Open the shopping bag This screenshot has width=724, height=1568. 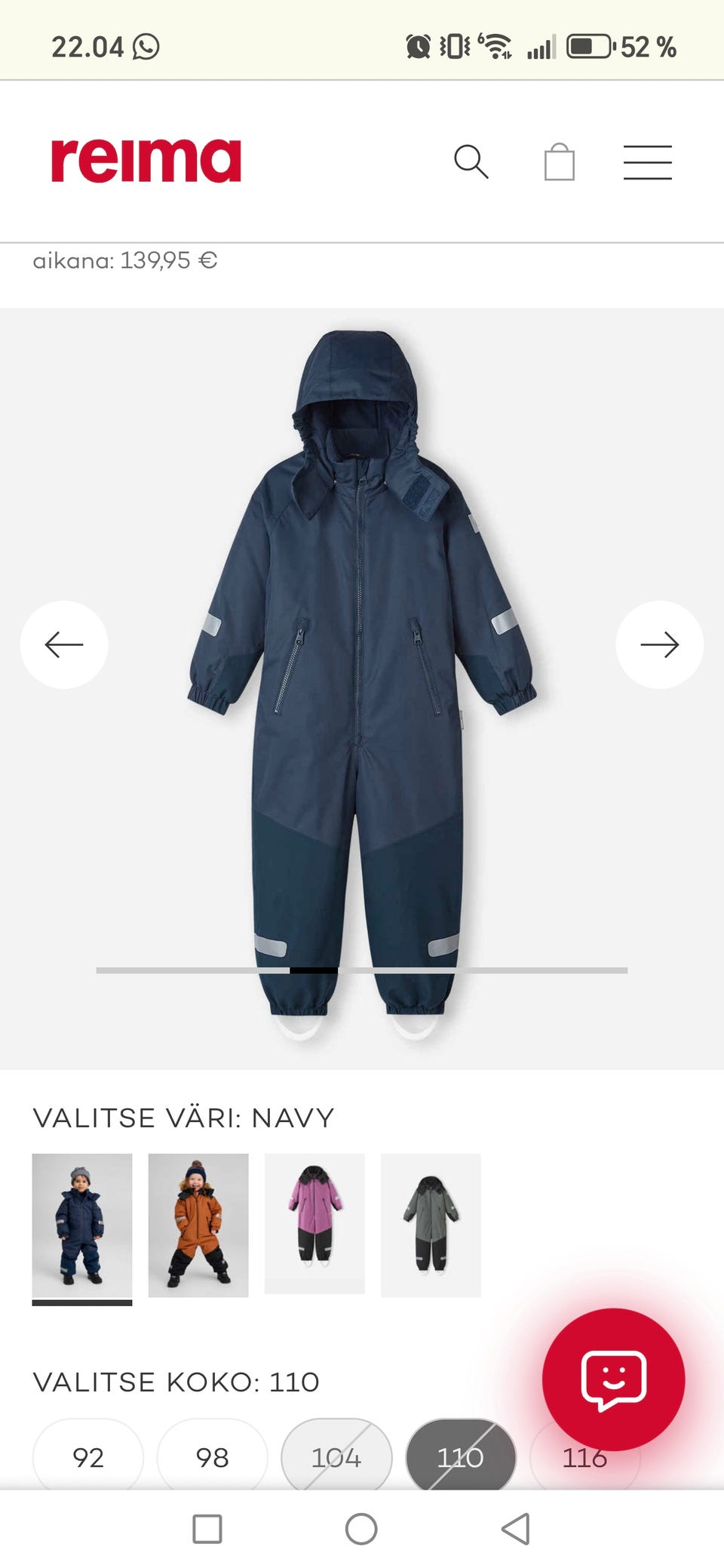pyautogui.click(x=560, y=161)
